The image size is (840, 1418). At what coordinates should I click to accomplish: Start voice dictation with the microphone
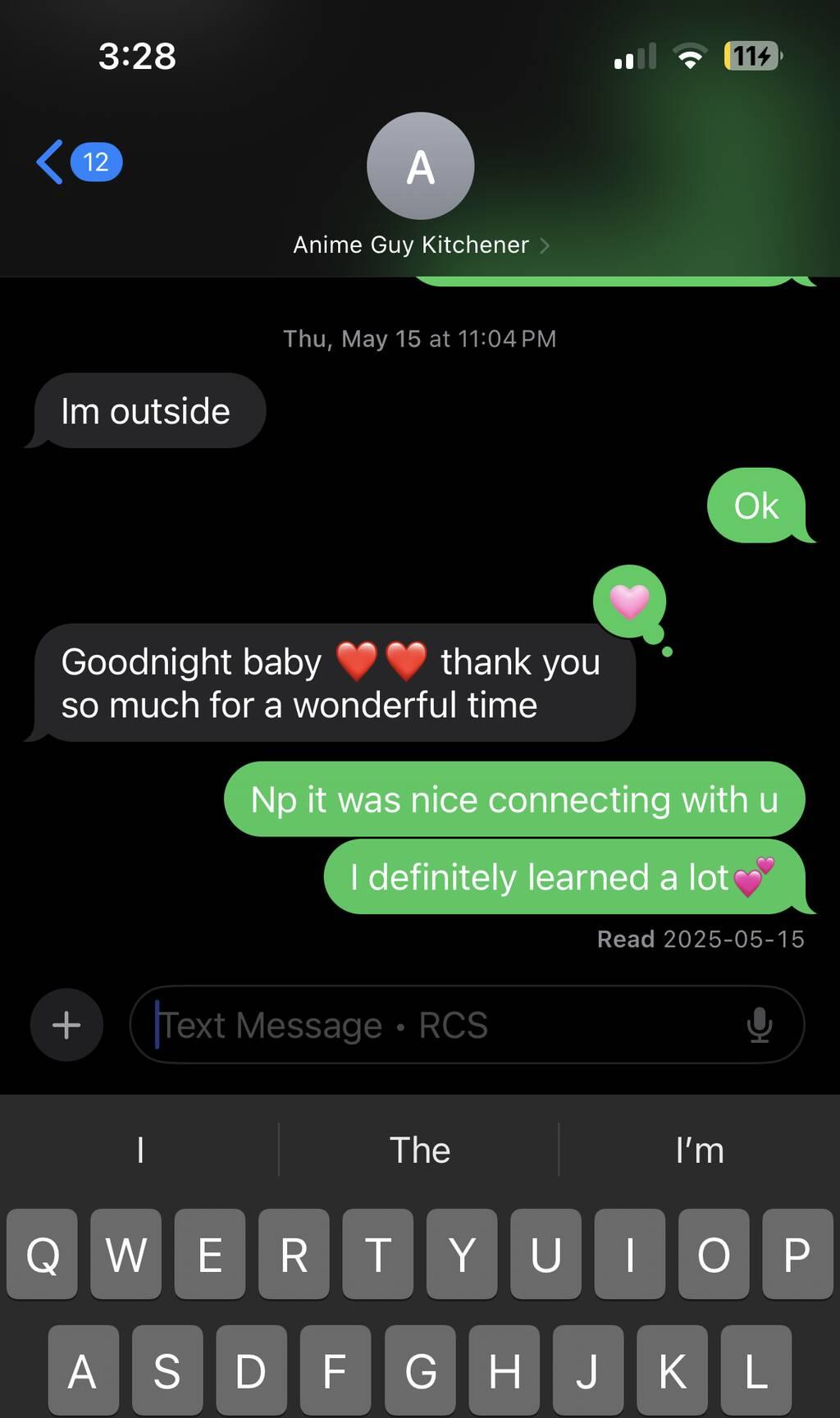click(x=760, y=1025)
